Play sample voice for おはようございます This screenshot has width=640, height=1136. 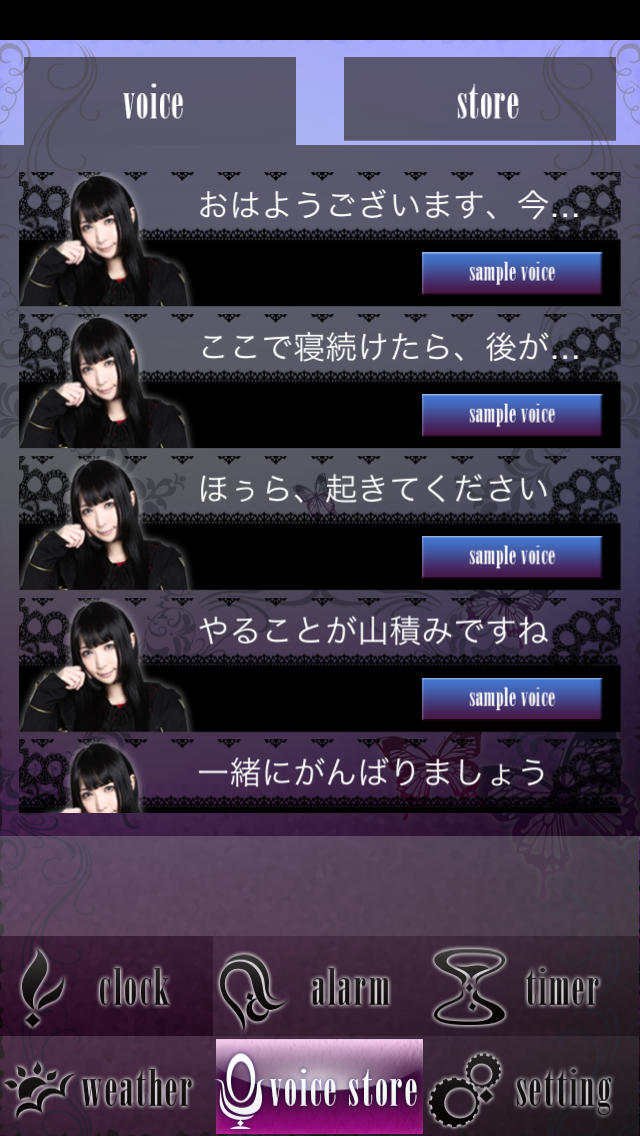pyautogui.click(x=511, y=273)
